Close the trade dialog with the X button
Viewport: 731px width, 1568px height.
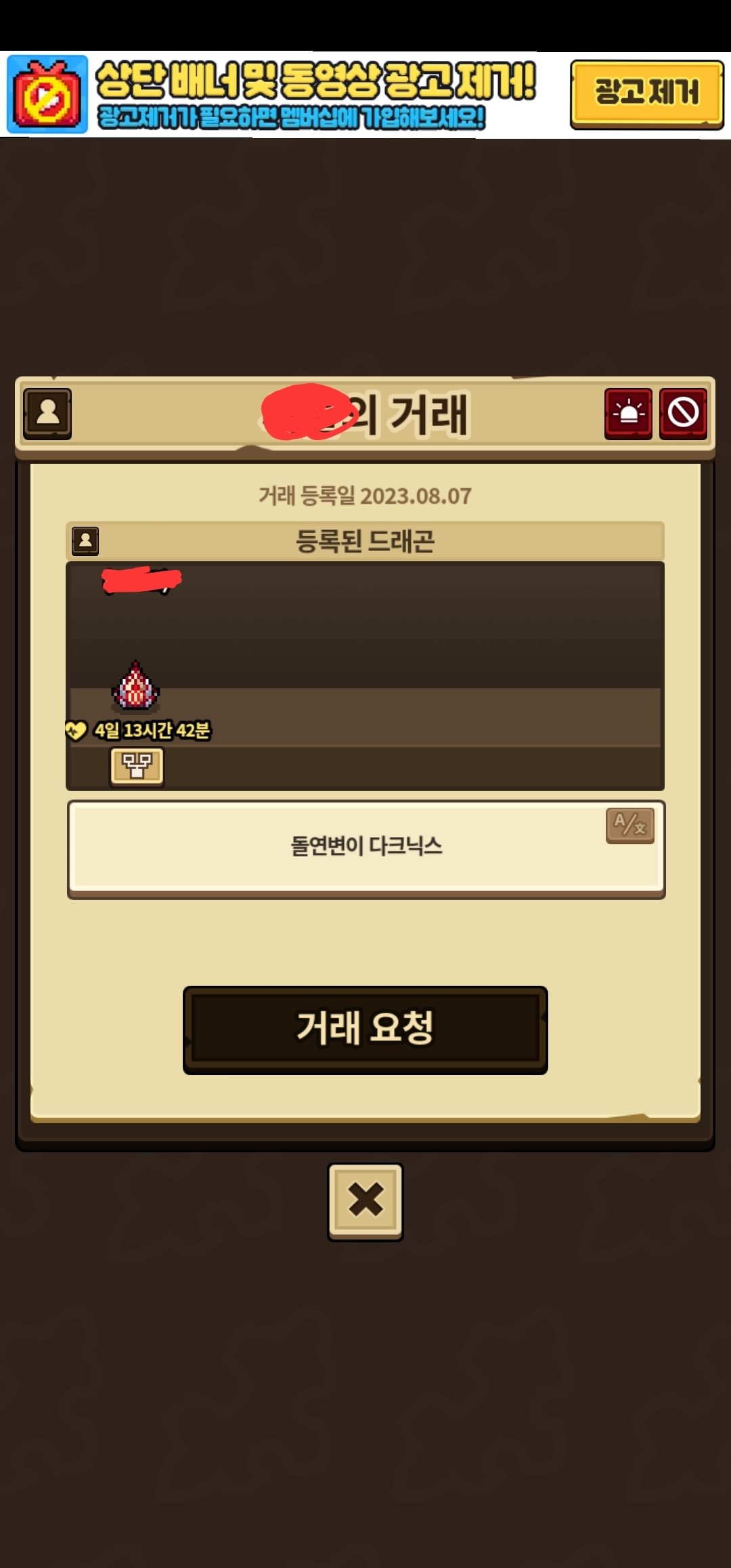tap(365, 1202)
